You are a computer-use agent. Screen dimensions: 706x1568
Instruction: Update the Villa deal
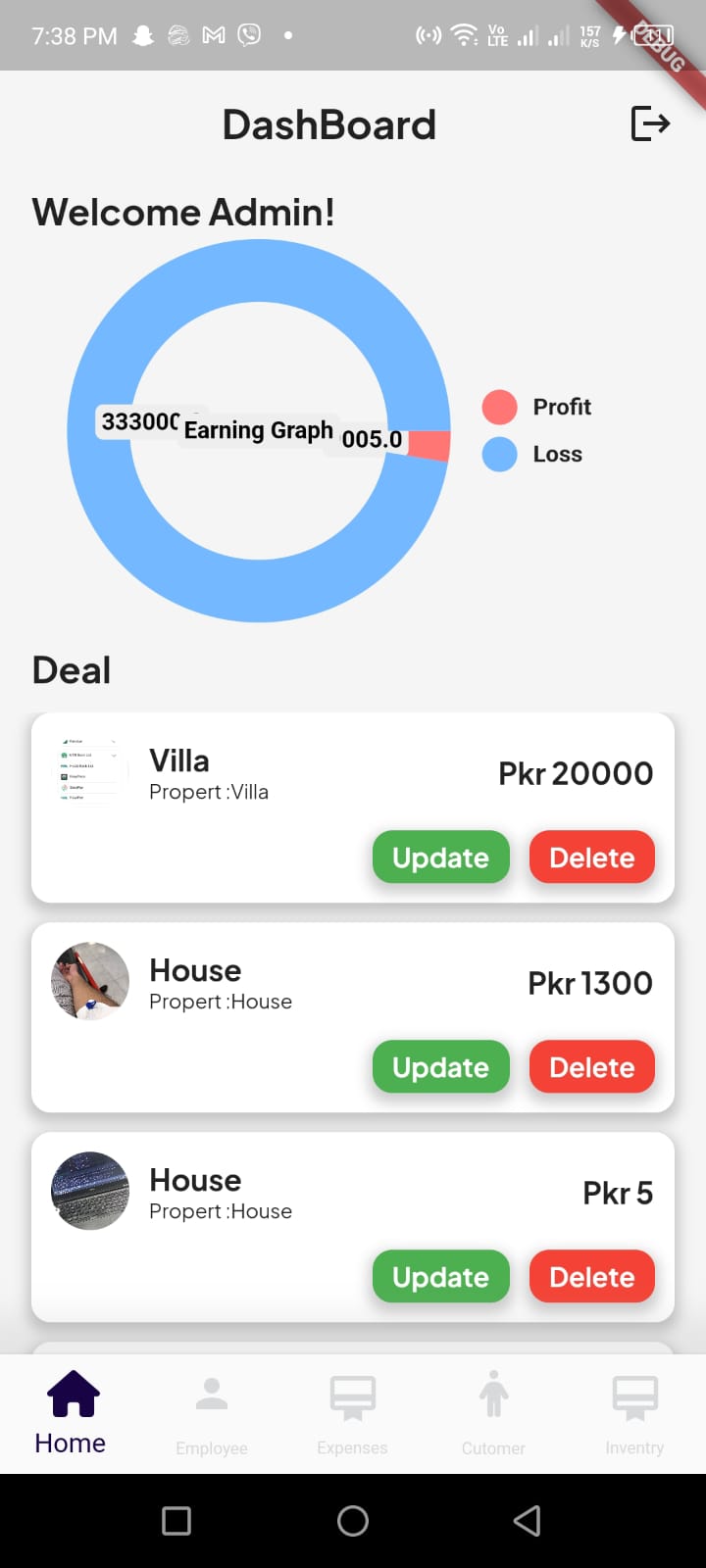pyautogui.click(x=441, y=857)
